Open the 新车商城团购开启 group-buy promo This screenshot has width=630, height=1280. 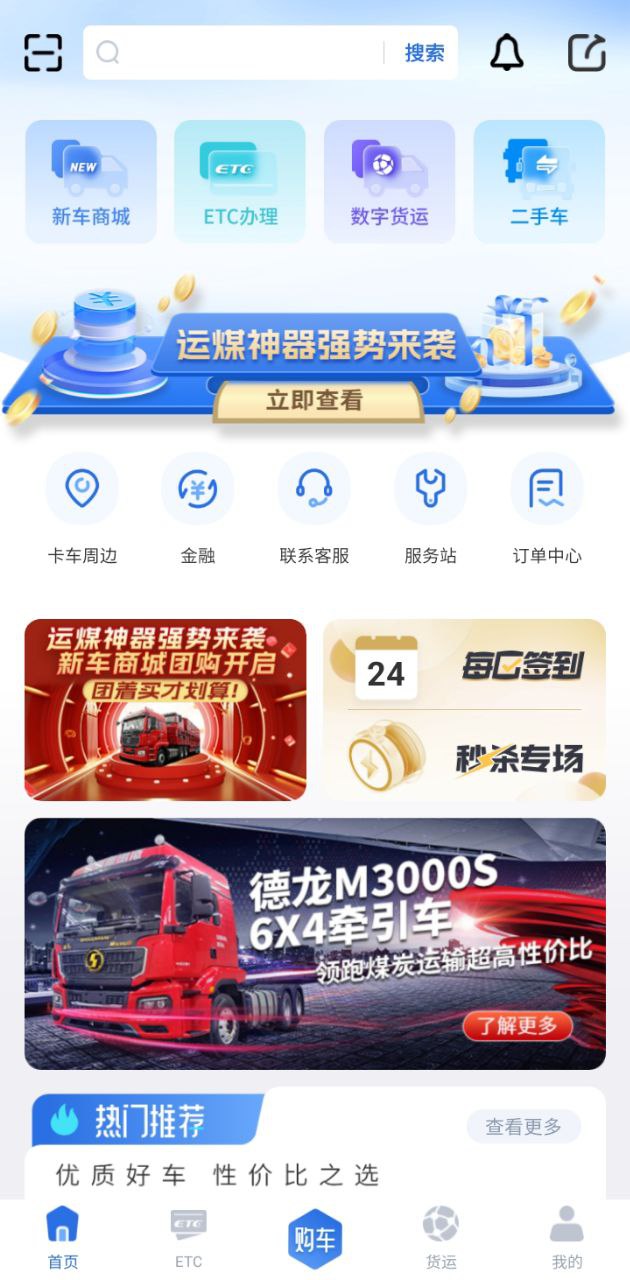[x=165, y=710]
